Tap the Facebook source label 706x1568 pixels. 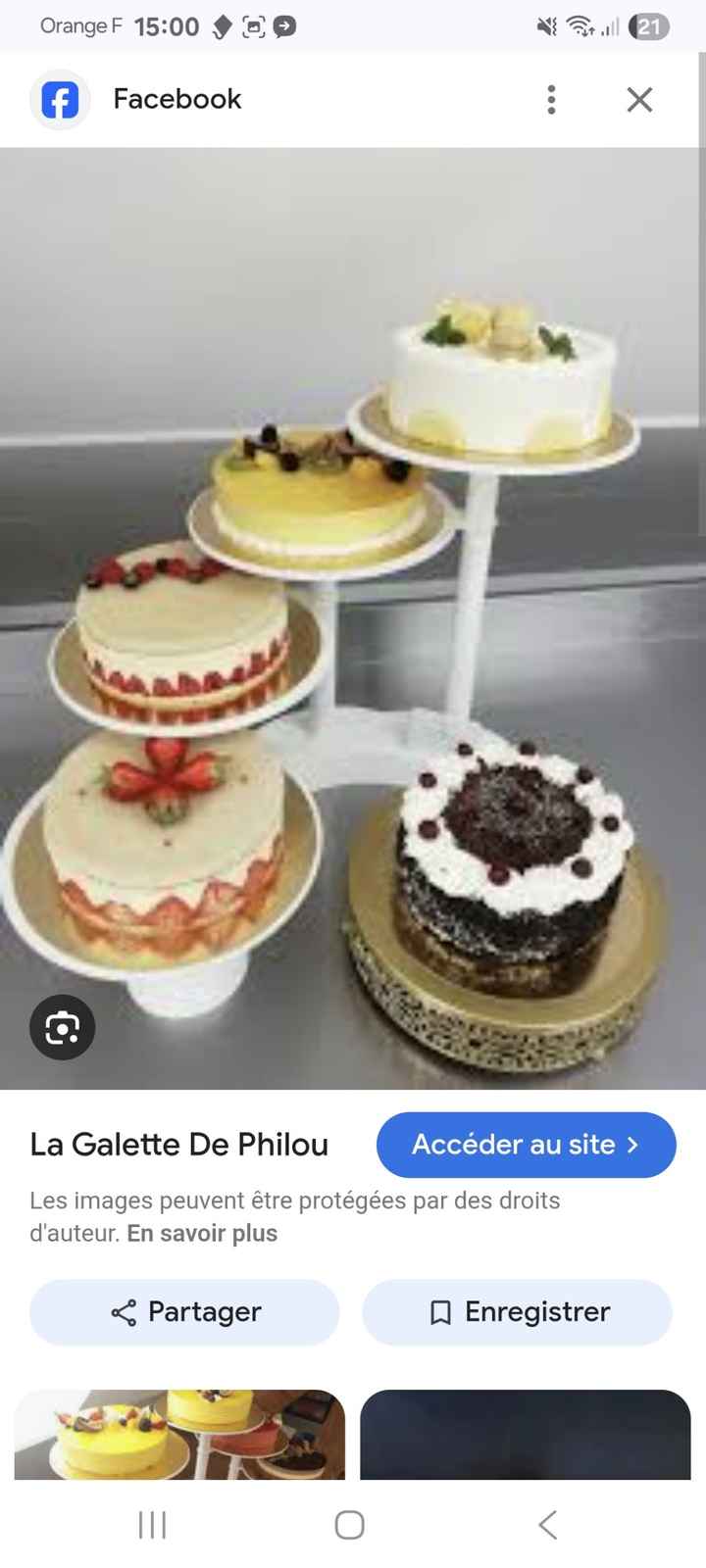tap(176, 98)
